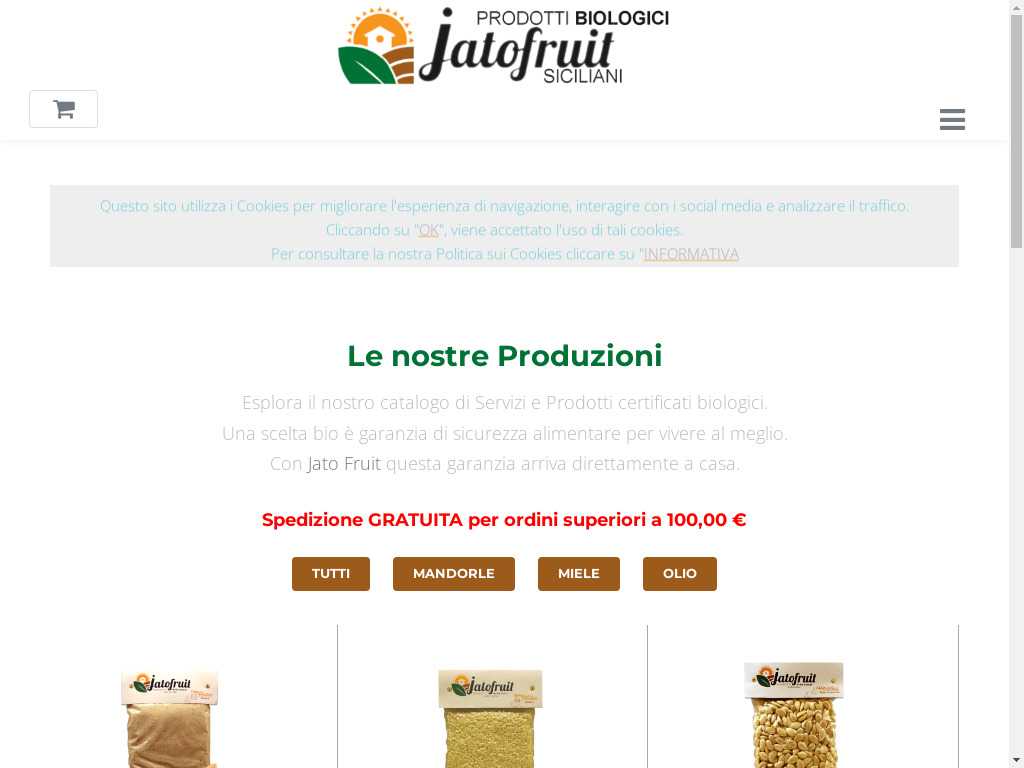This screenshot has height=768, width=1024.
Task: Open the brown almond flour product card
Action: click(x=170, y=715)
